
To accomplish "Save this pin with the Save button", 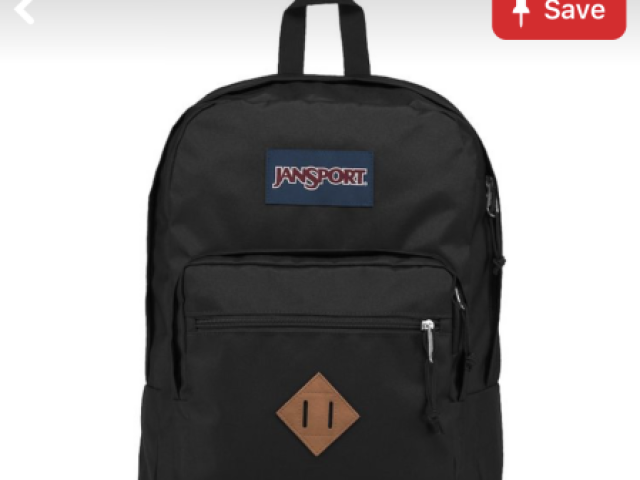I will tap(558, 14).
